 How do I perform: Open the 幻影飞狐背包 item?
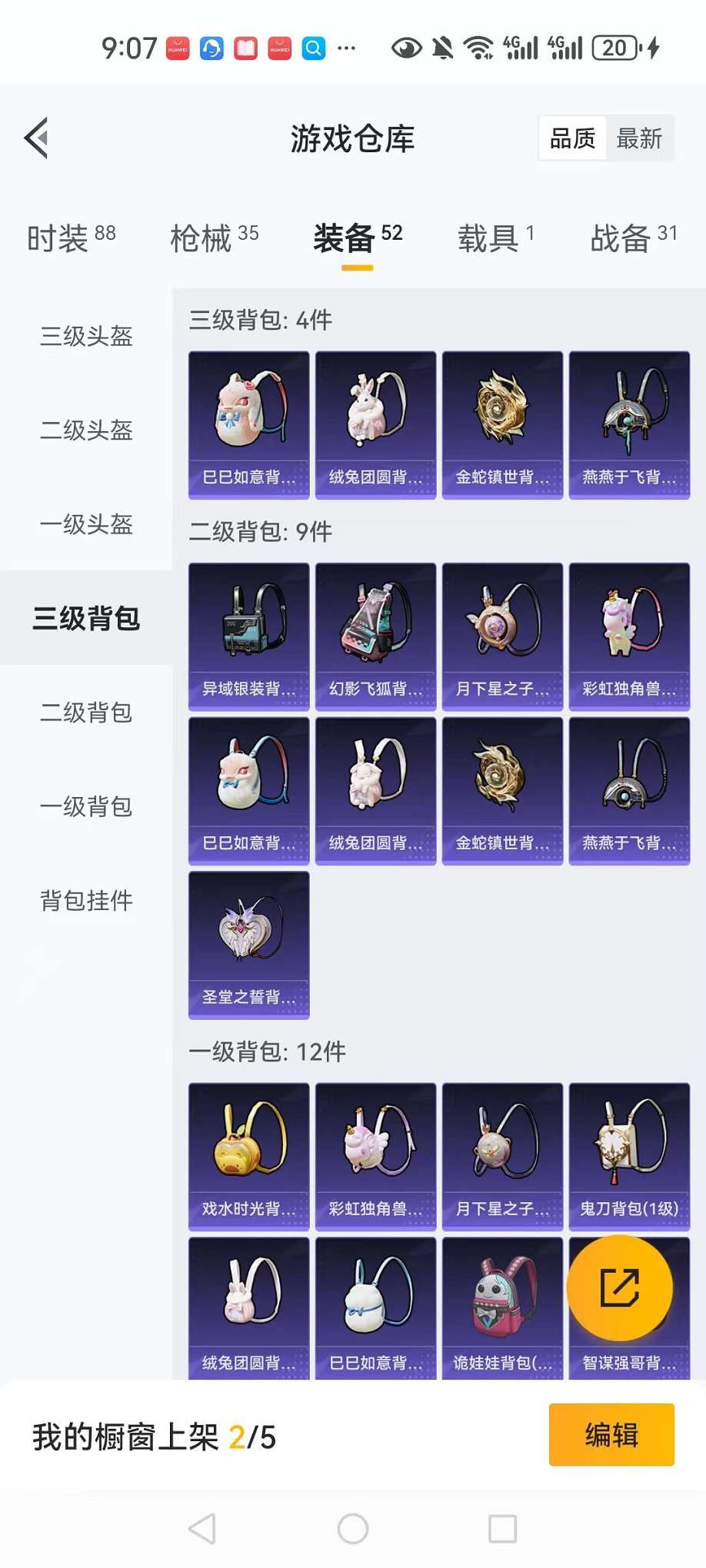(x=375, y=636)
